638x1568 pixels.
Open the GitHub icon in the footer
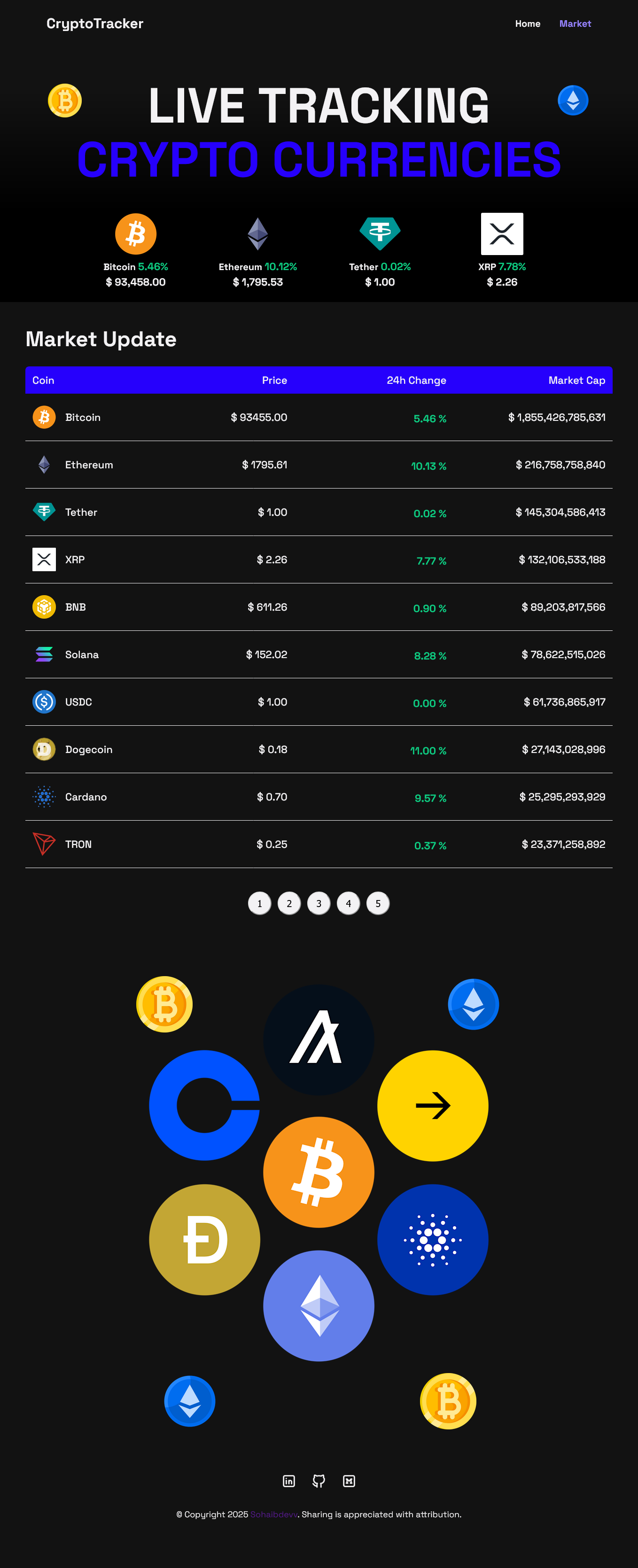click(319, 1482)
